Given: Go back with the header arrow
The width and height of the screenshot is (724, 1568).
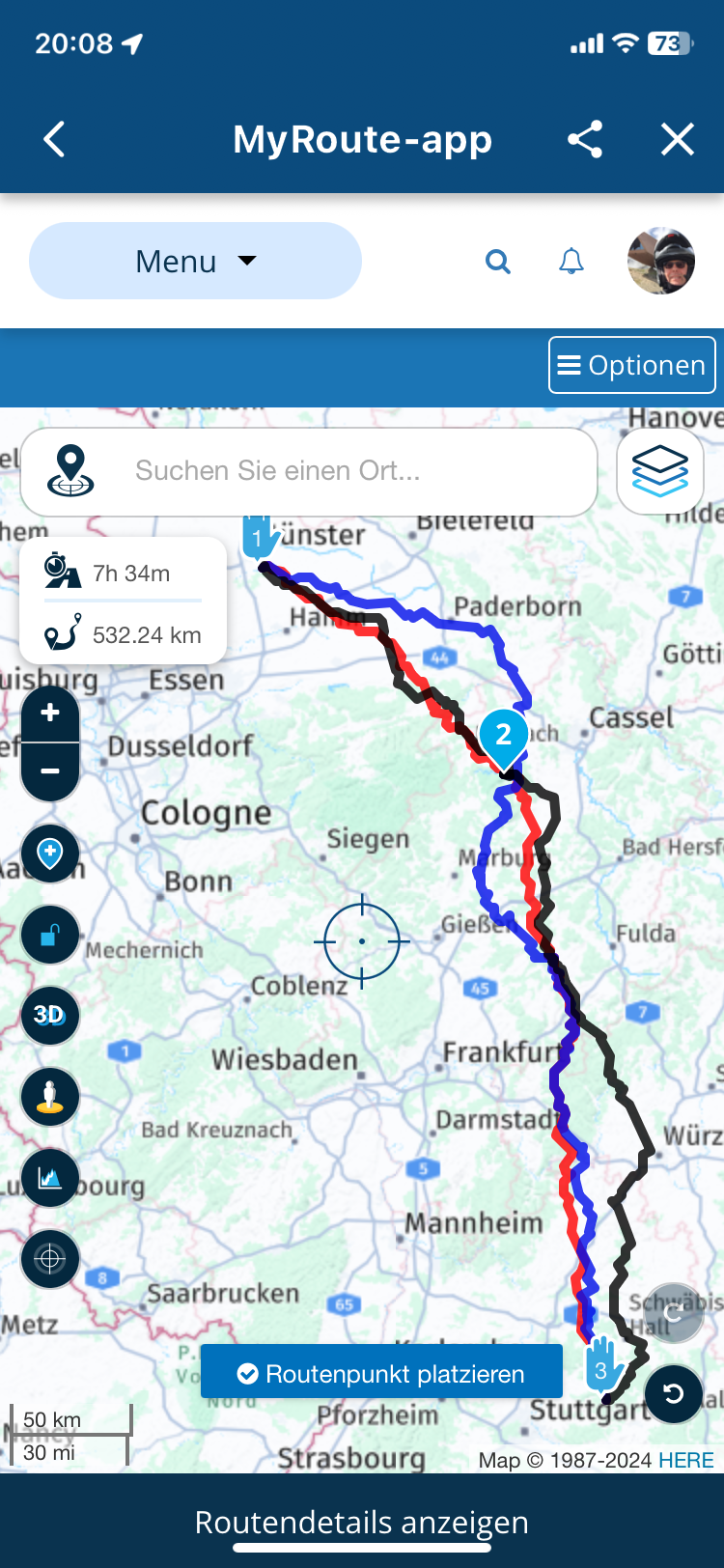Looking at the screenshot, I should [x=55, y=139].
